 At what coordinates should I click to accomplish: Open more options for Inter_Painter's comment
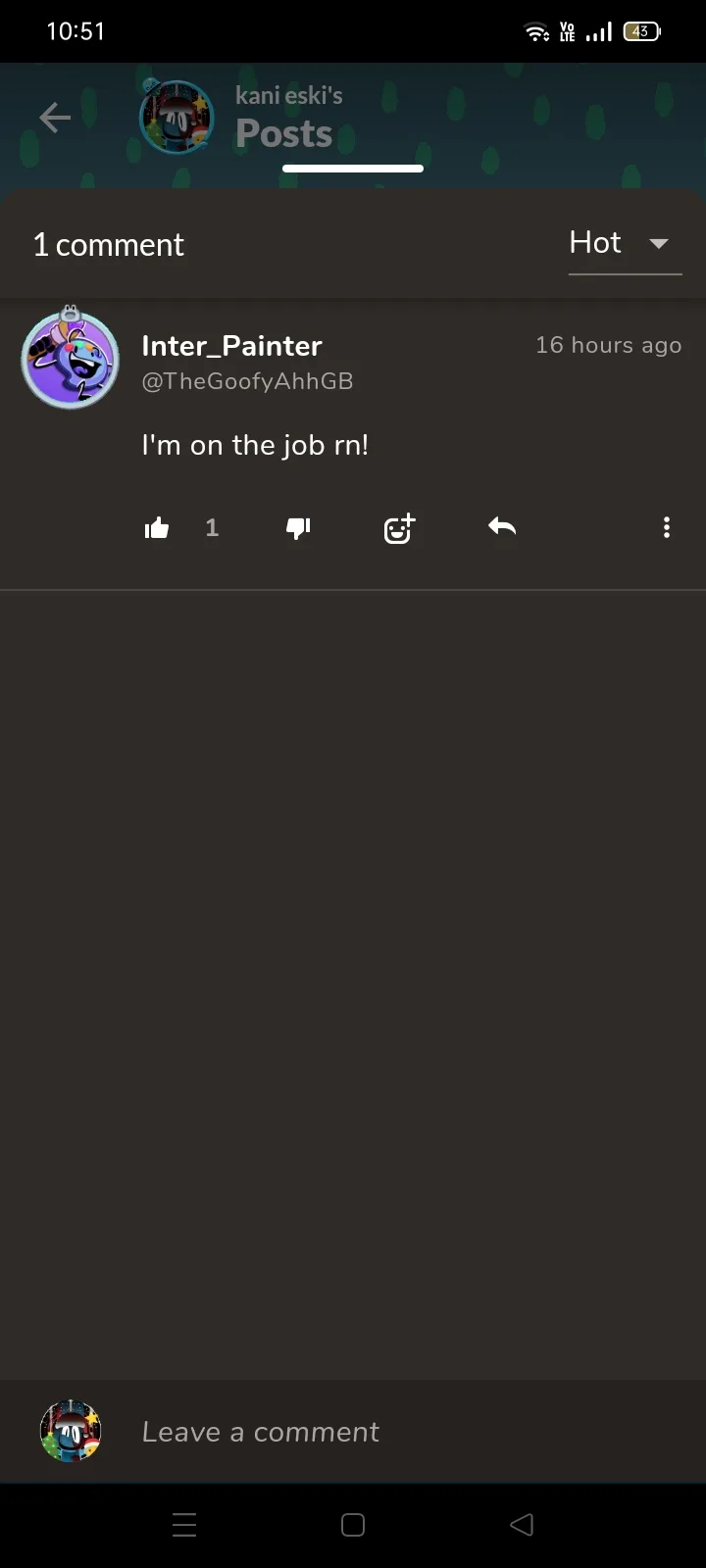coord(667,528)
